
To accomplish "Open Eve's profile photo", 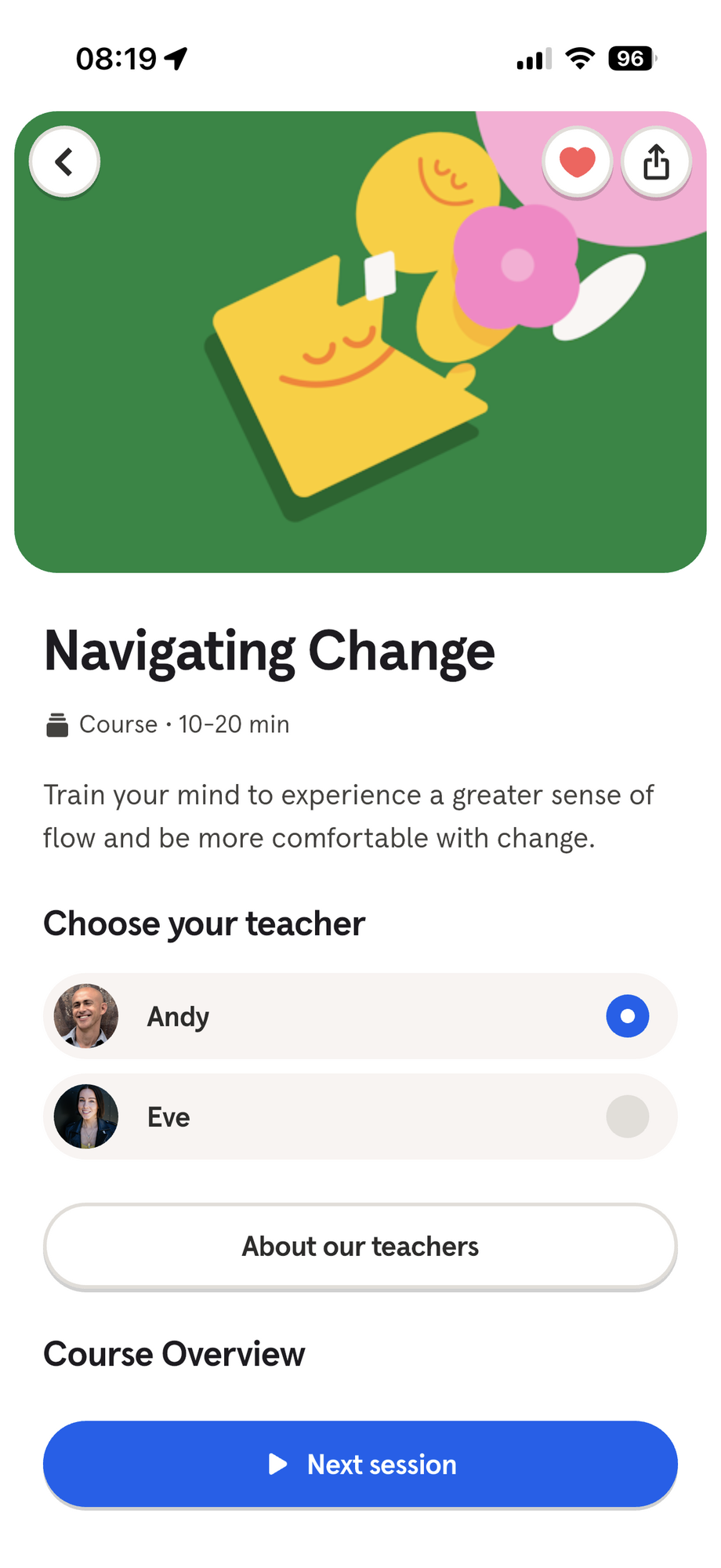I will click(x=85, y=1116).
